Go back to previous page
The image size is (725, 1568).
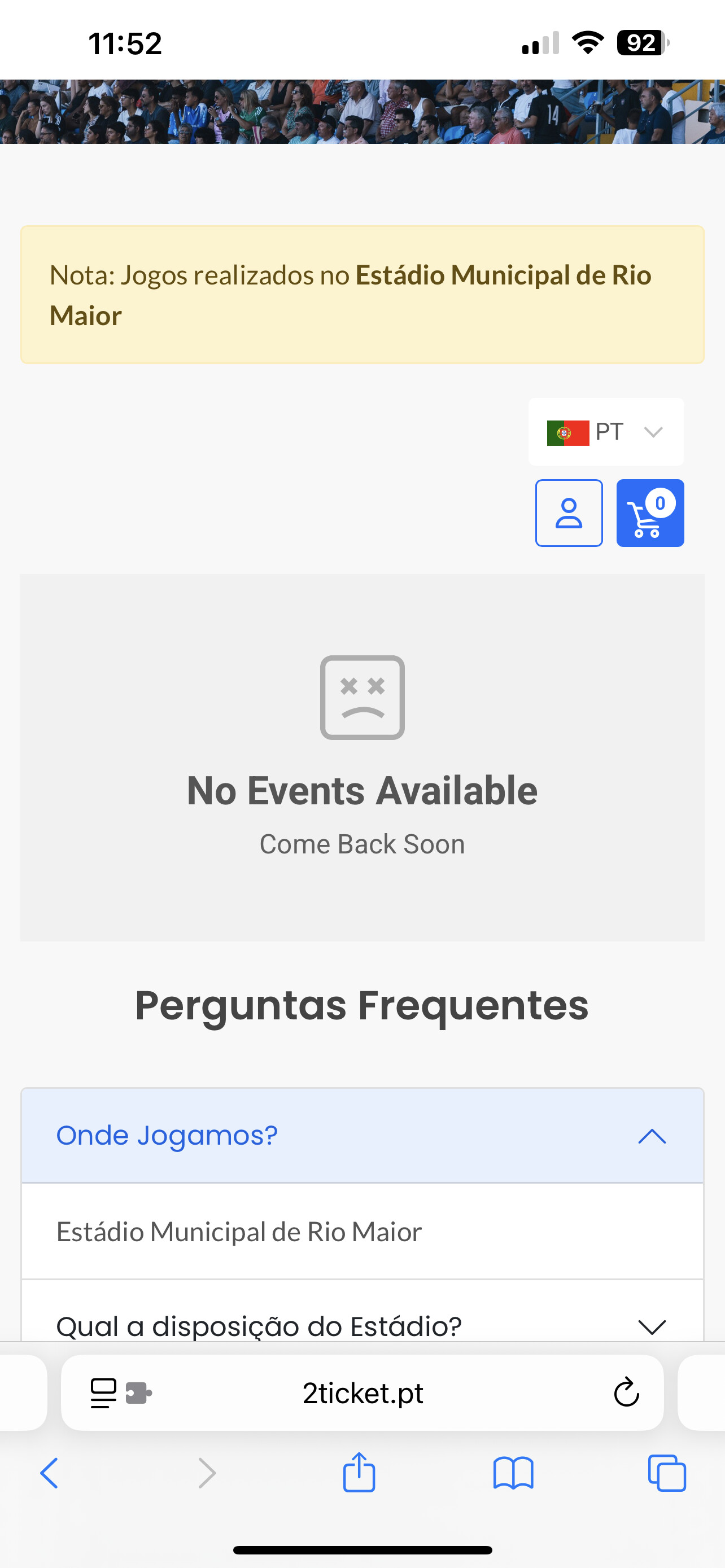click(x=49, y=1474)
